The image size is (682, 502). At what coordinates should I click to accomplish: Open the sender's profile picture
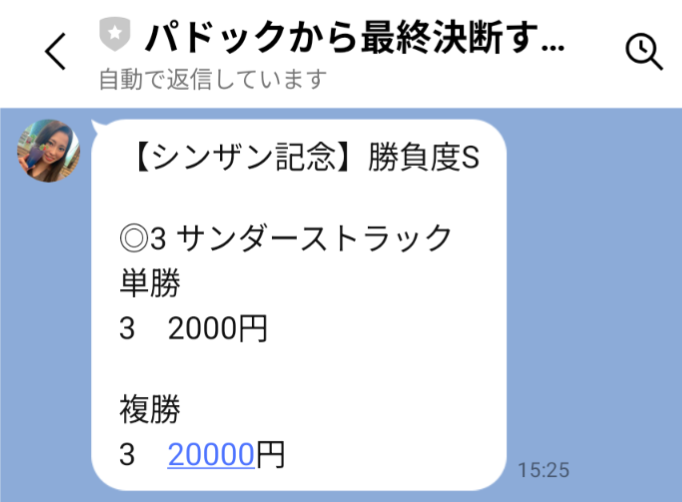point(48,150)
